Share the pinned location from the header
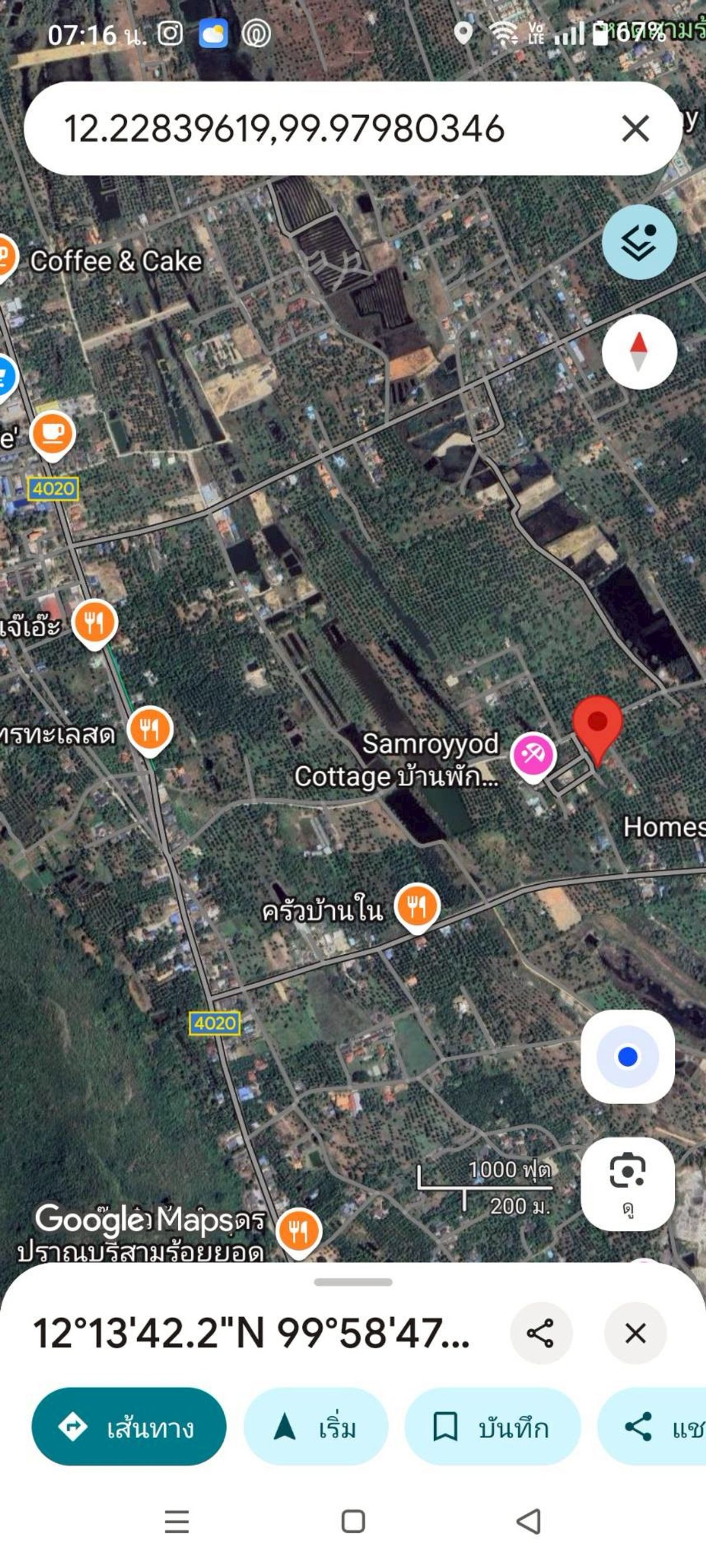The image size is (706, 1568). [x=540, y=1333]
